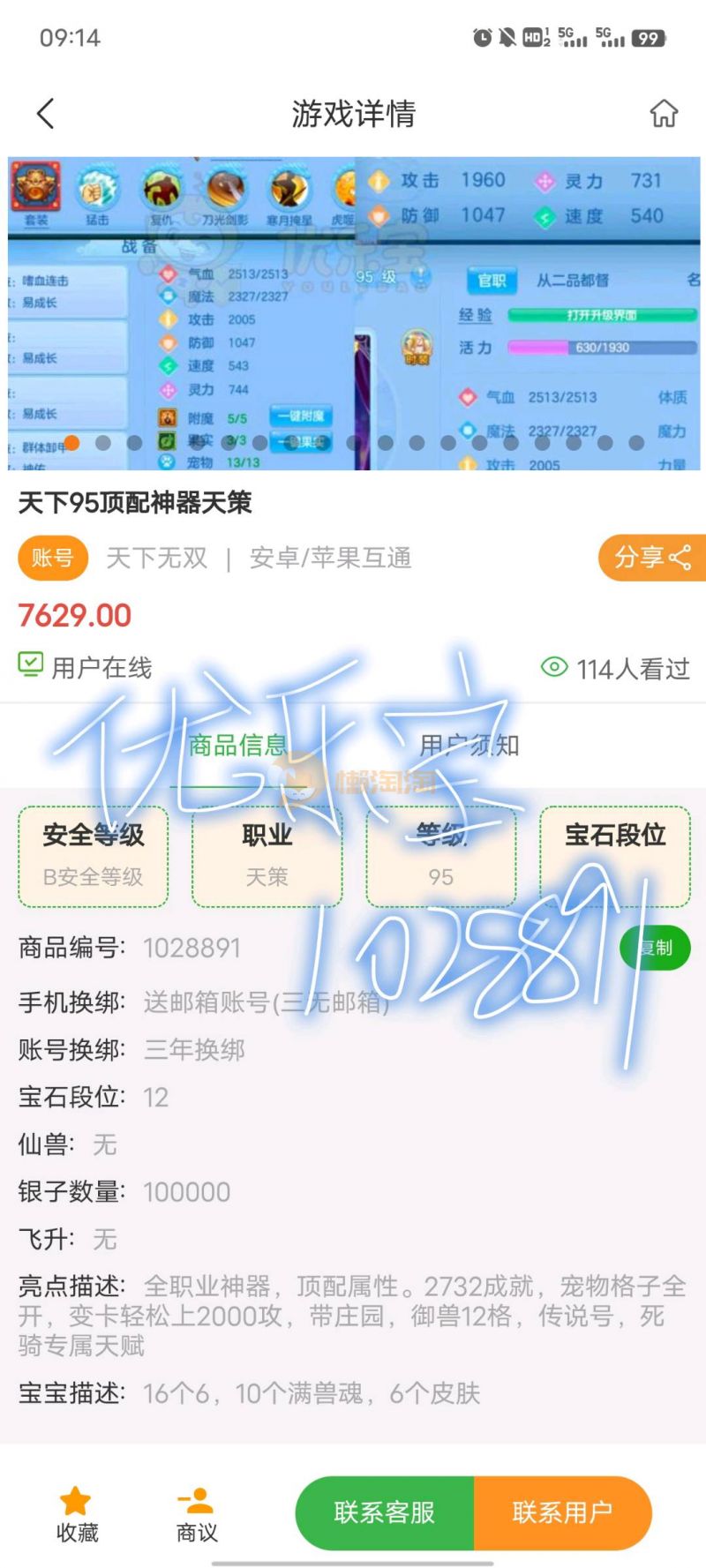
Task: Tap the 分享 share button
Action: [652, 558]
